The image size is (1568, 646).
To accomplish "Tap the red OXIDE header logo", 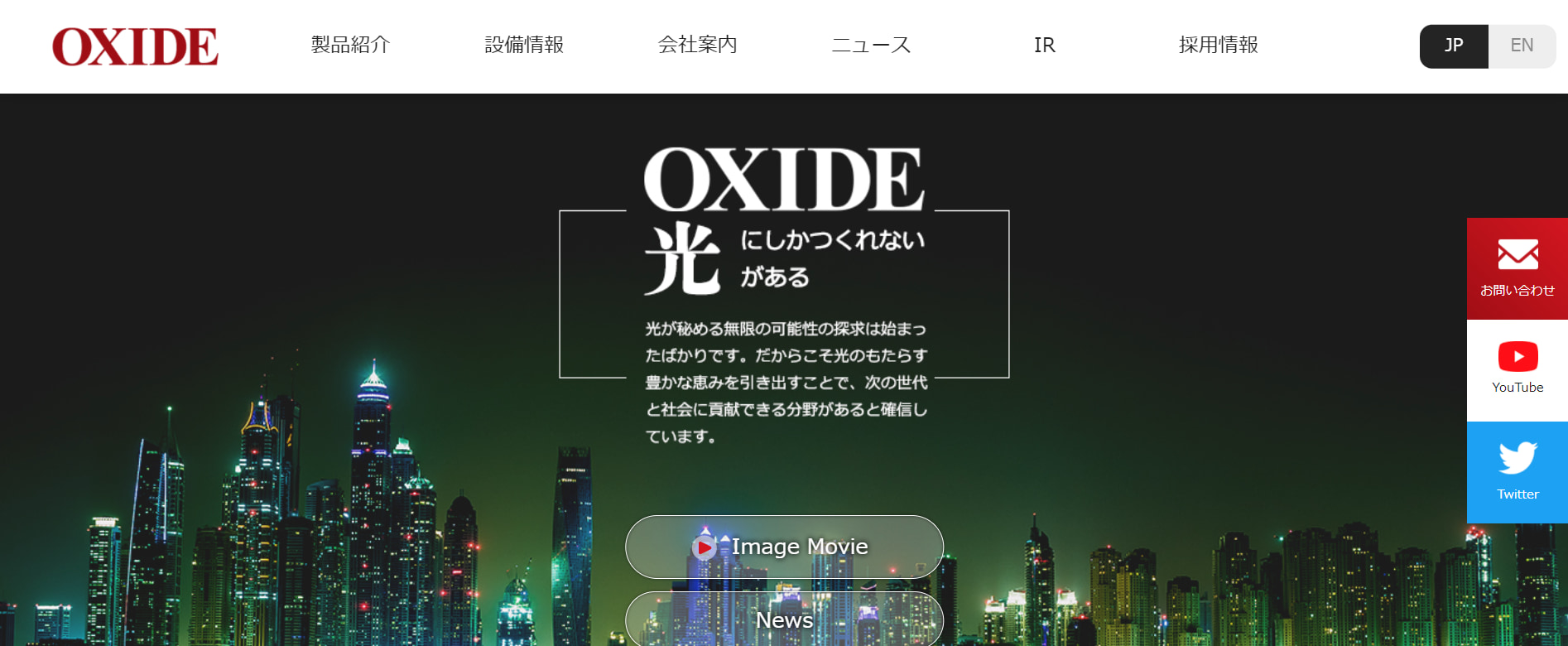I will tap(136, 46).
